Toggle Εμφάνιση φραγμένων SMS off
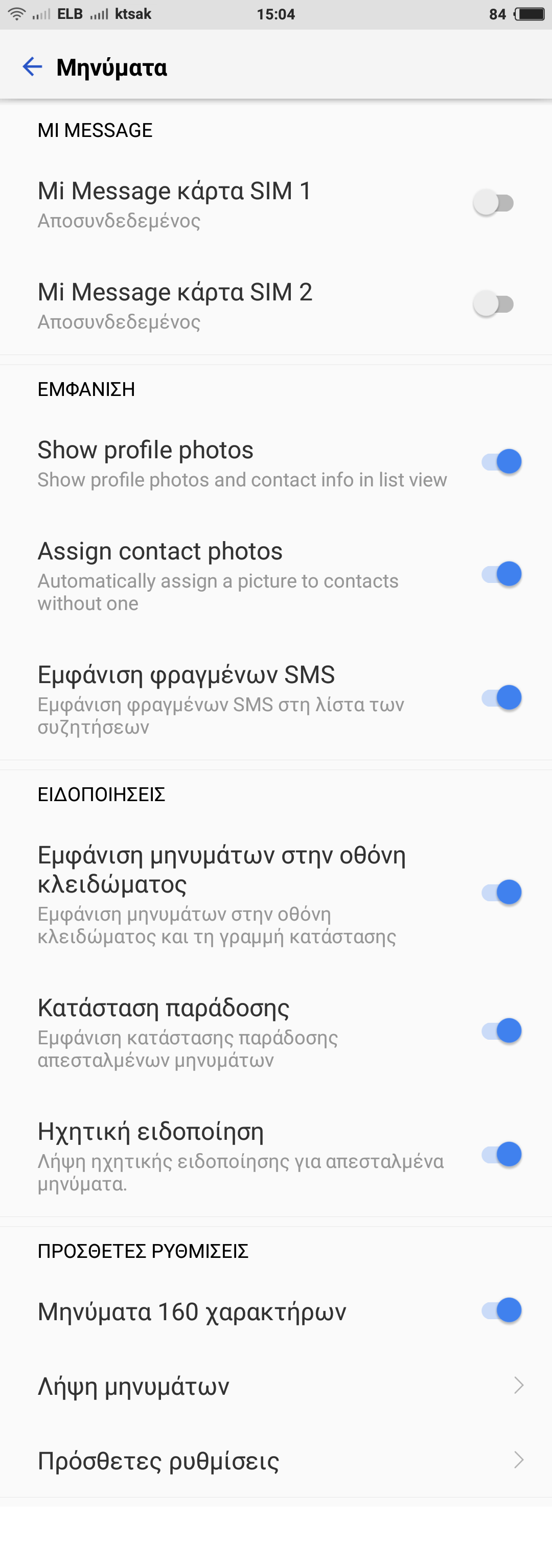The width and height of the screenshot is (552, 1568). click(x=501, y=697)
